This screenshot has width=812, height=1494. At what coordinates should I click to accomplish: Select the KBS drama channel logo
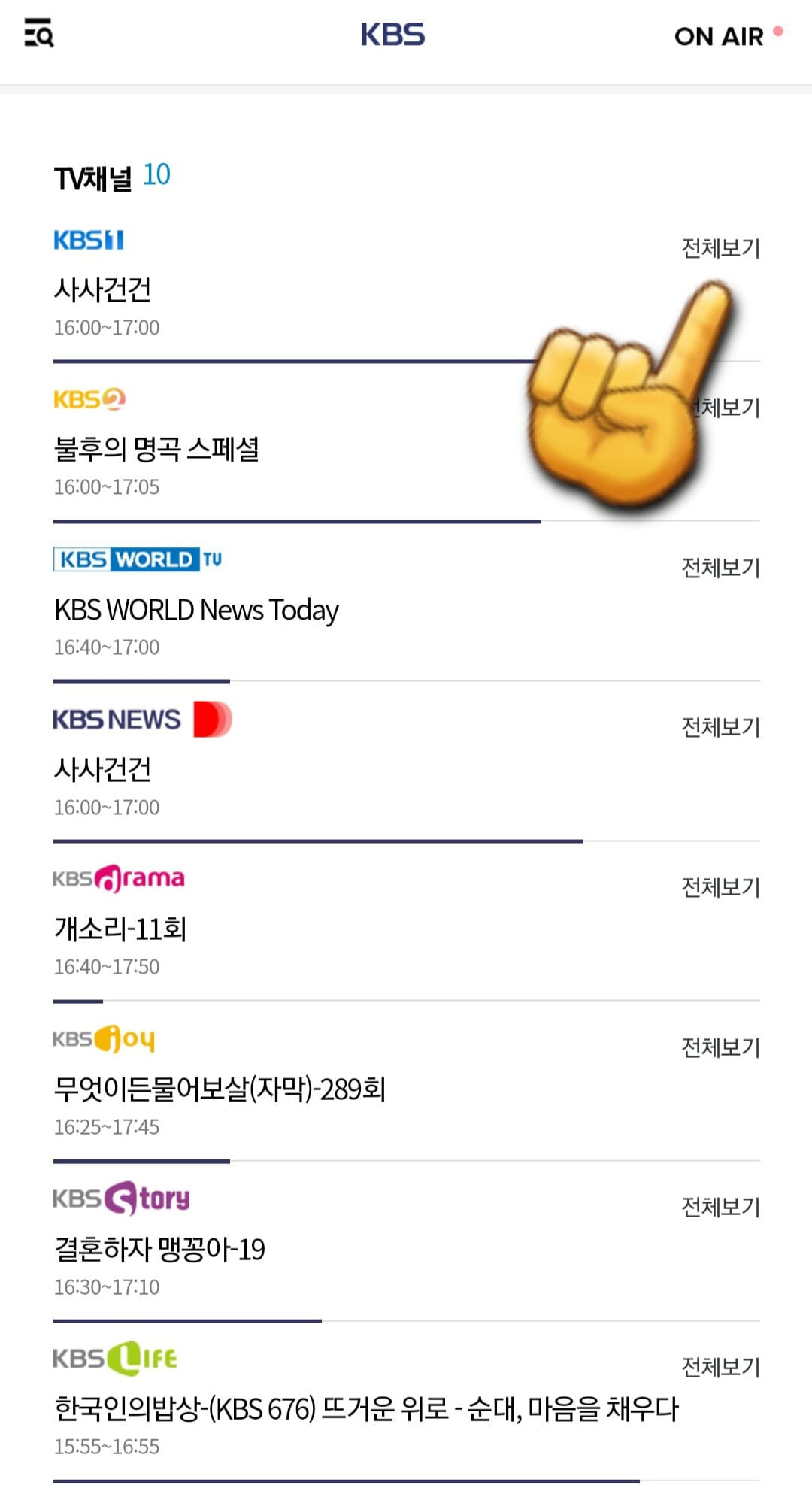click(x=118, y=878)
